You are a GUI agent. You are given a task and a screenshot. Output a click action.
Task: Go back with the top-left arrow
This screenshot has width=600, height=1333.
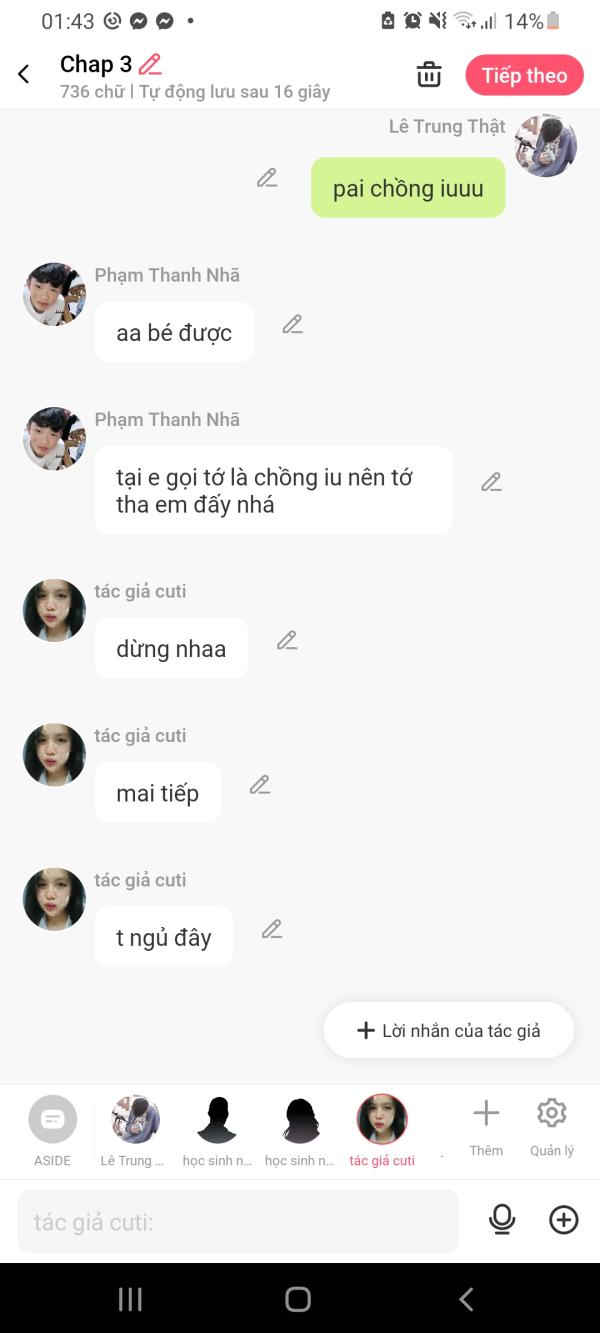tap(24, 75)
